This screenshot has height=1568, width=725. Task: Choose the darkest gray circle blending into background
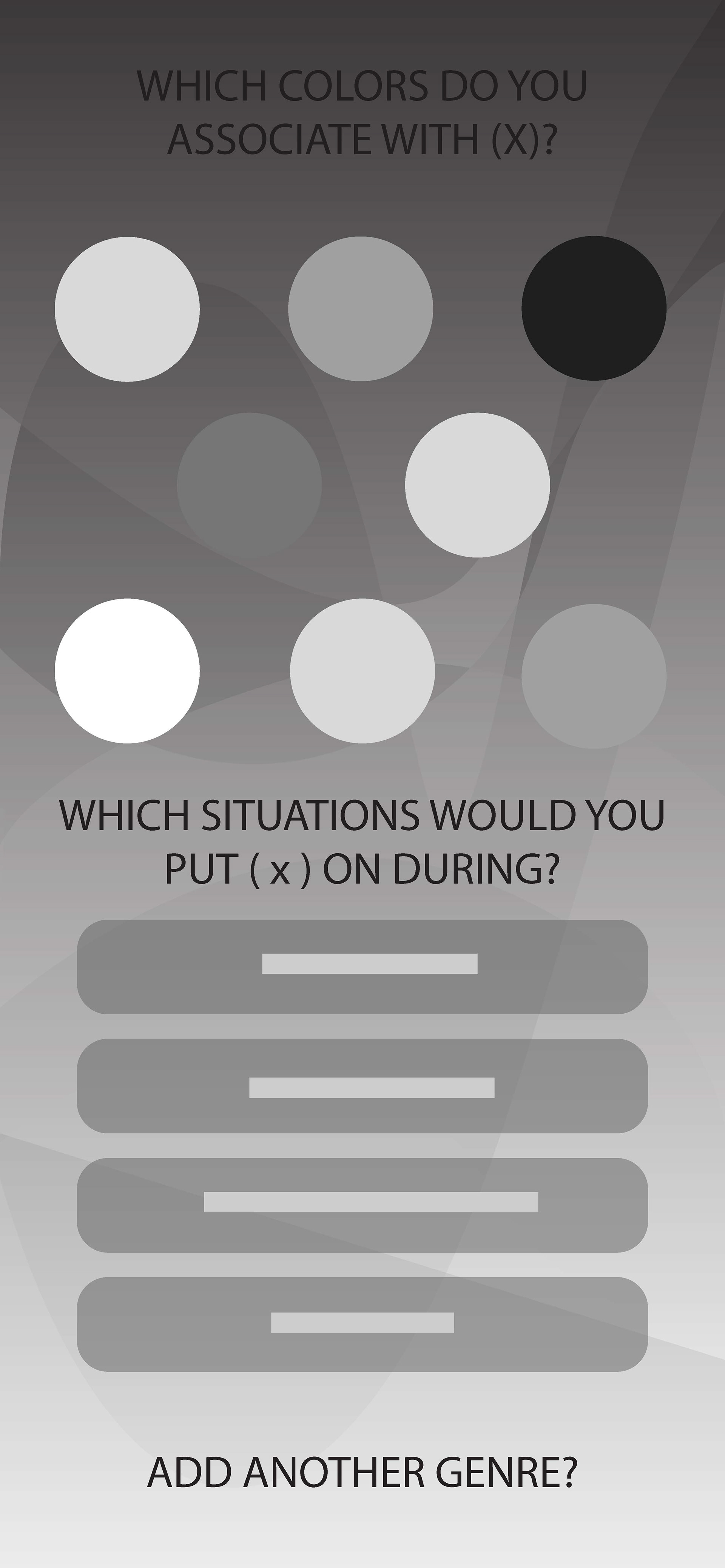pyautogui.click(x=249, y=485)
